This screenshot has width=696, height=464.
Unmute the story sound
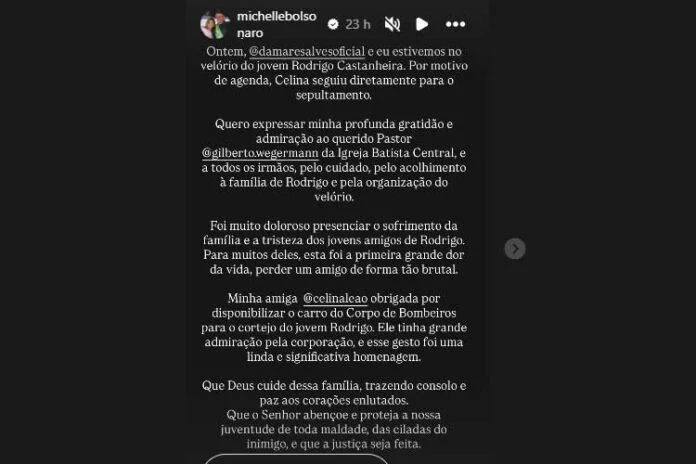coord(392,24)
